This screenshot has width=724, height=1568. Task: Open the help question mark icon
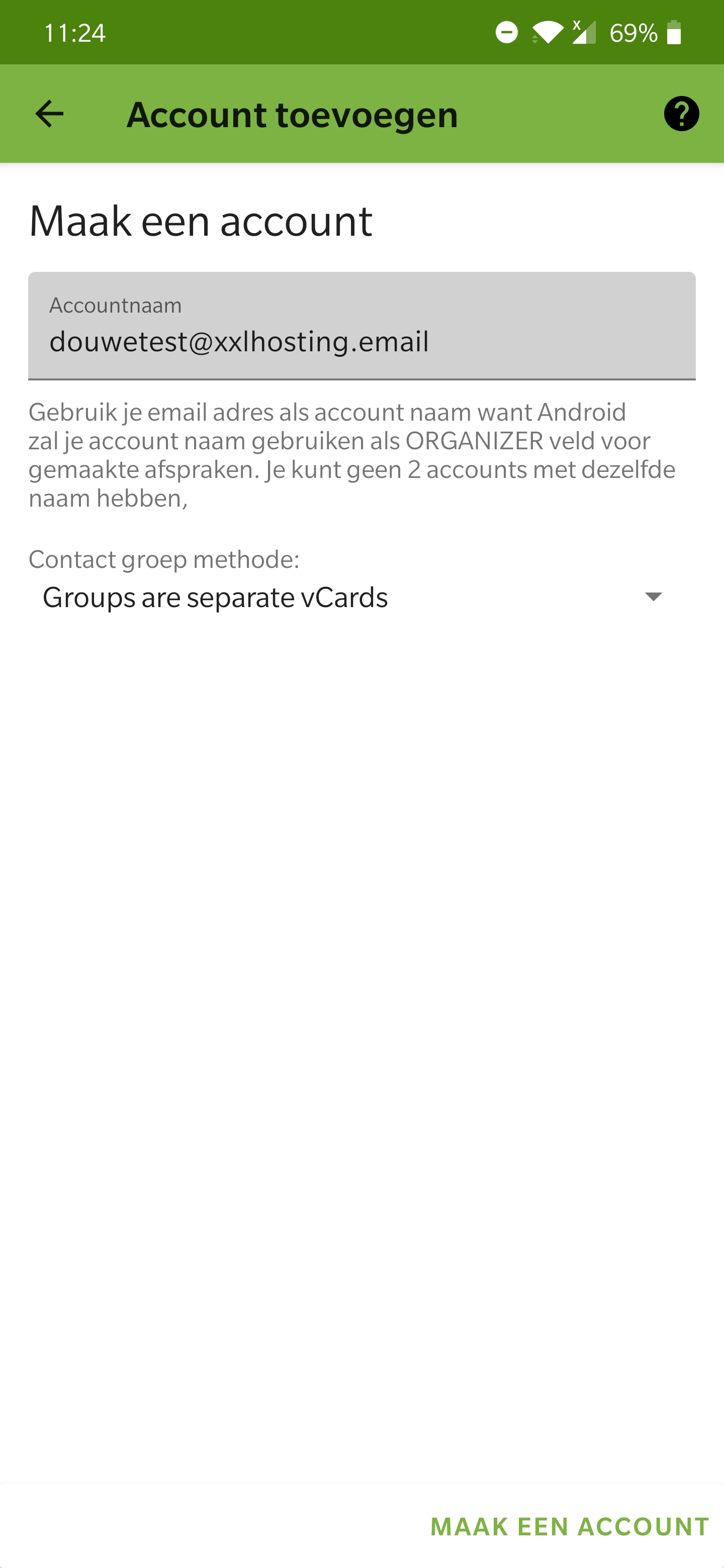coord(681,114)
